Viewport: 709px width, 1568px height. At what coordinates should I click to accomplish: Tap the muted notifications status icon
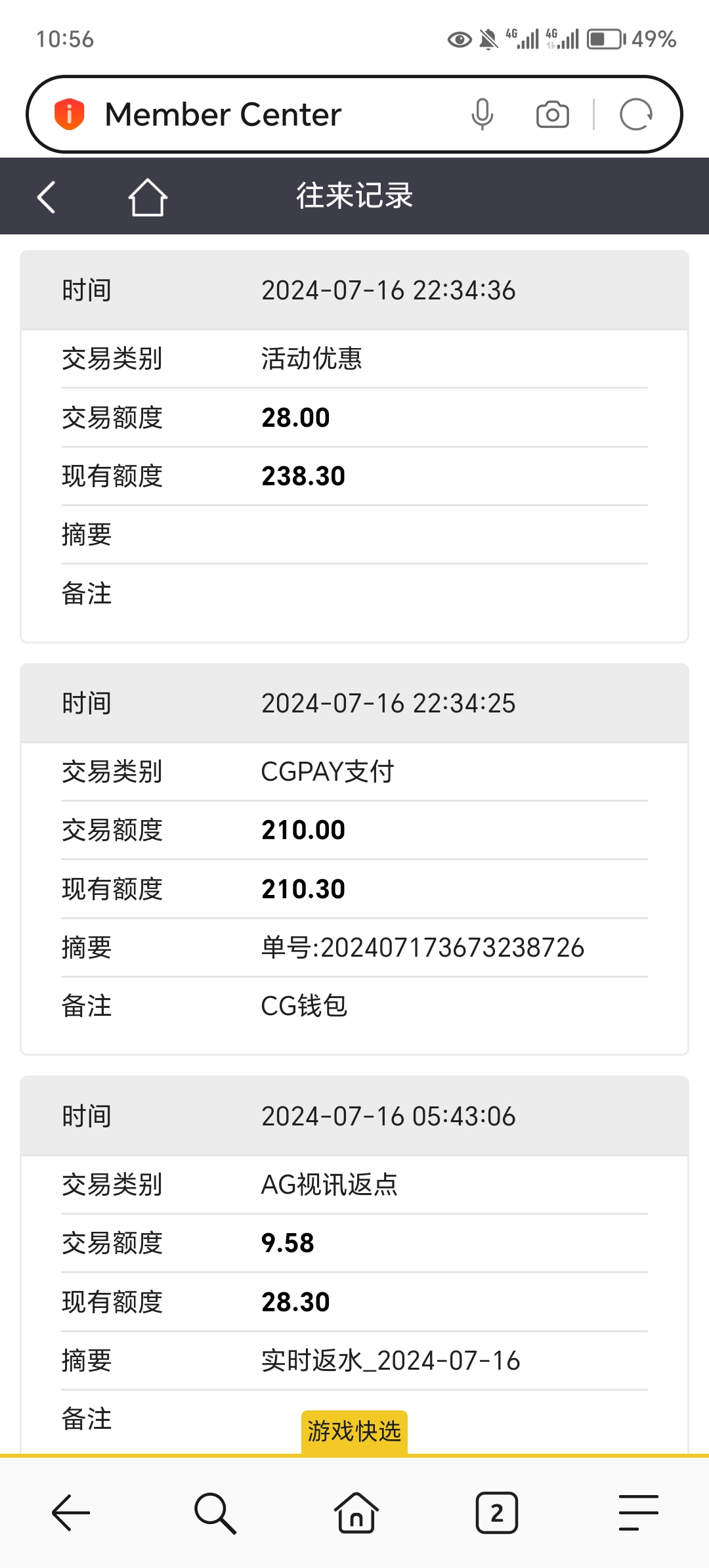(x=487, y=39)
